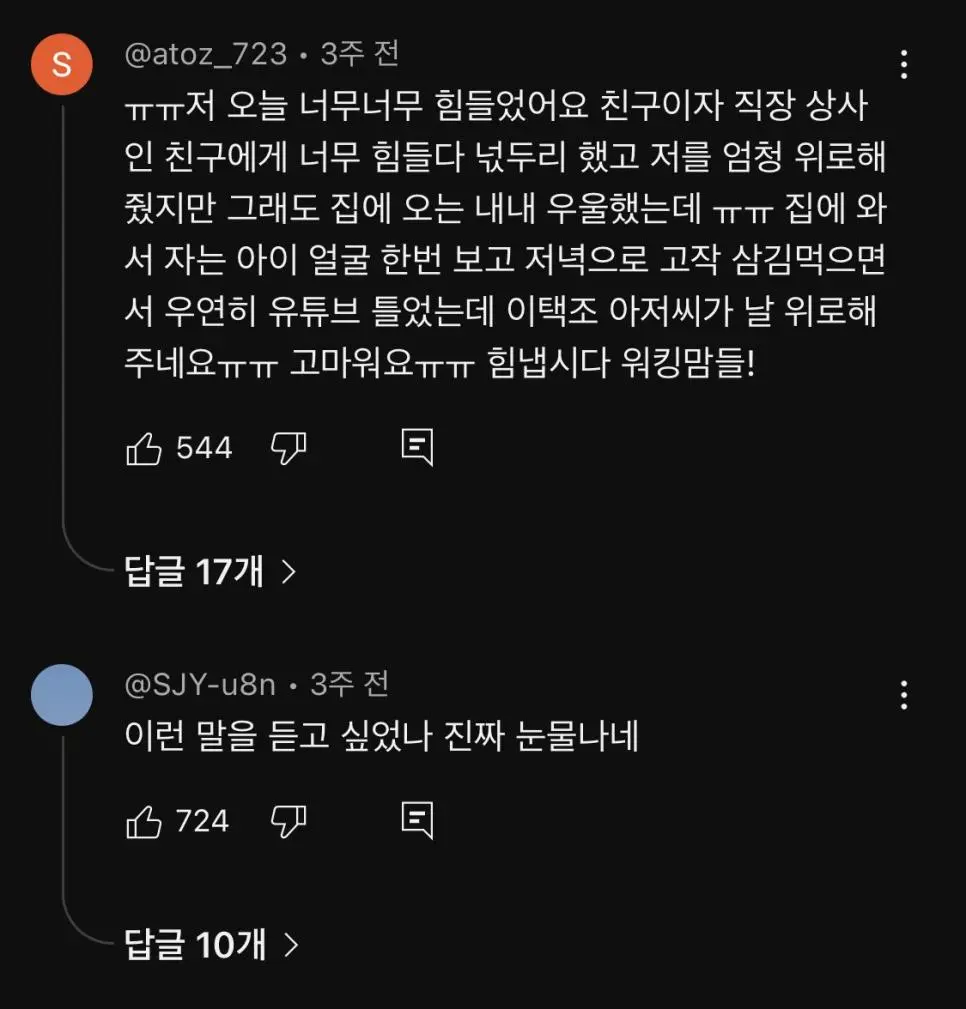
Task: Open overflow menu on @atoz_723's comment
Action: pos(903,65)
